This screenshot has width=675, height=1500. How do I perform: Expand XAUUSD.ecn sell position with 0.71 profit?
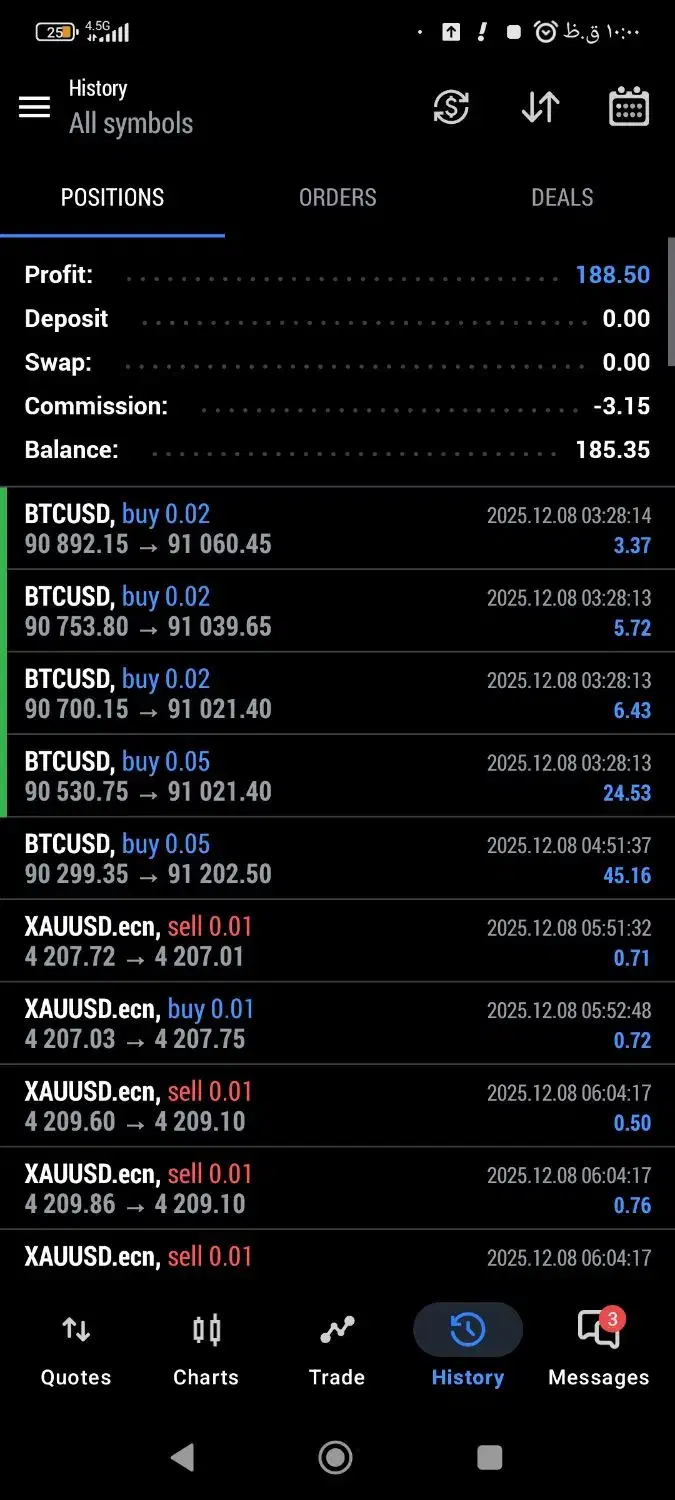pyautogui.click(x=337, y=941)
